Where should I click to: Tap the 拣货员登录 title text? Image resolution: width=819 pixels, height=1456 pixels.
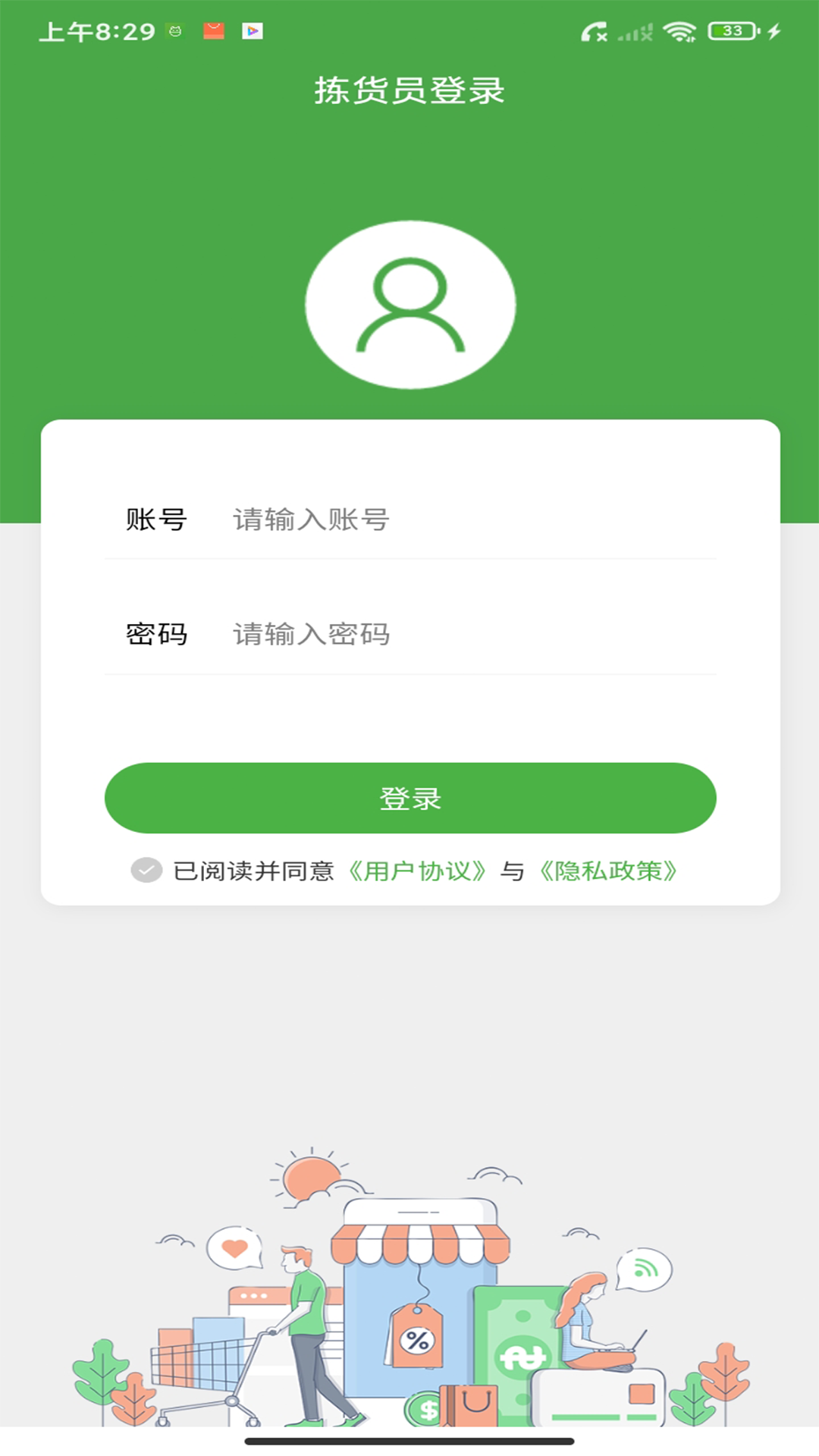[409, 89]
